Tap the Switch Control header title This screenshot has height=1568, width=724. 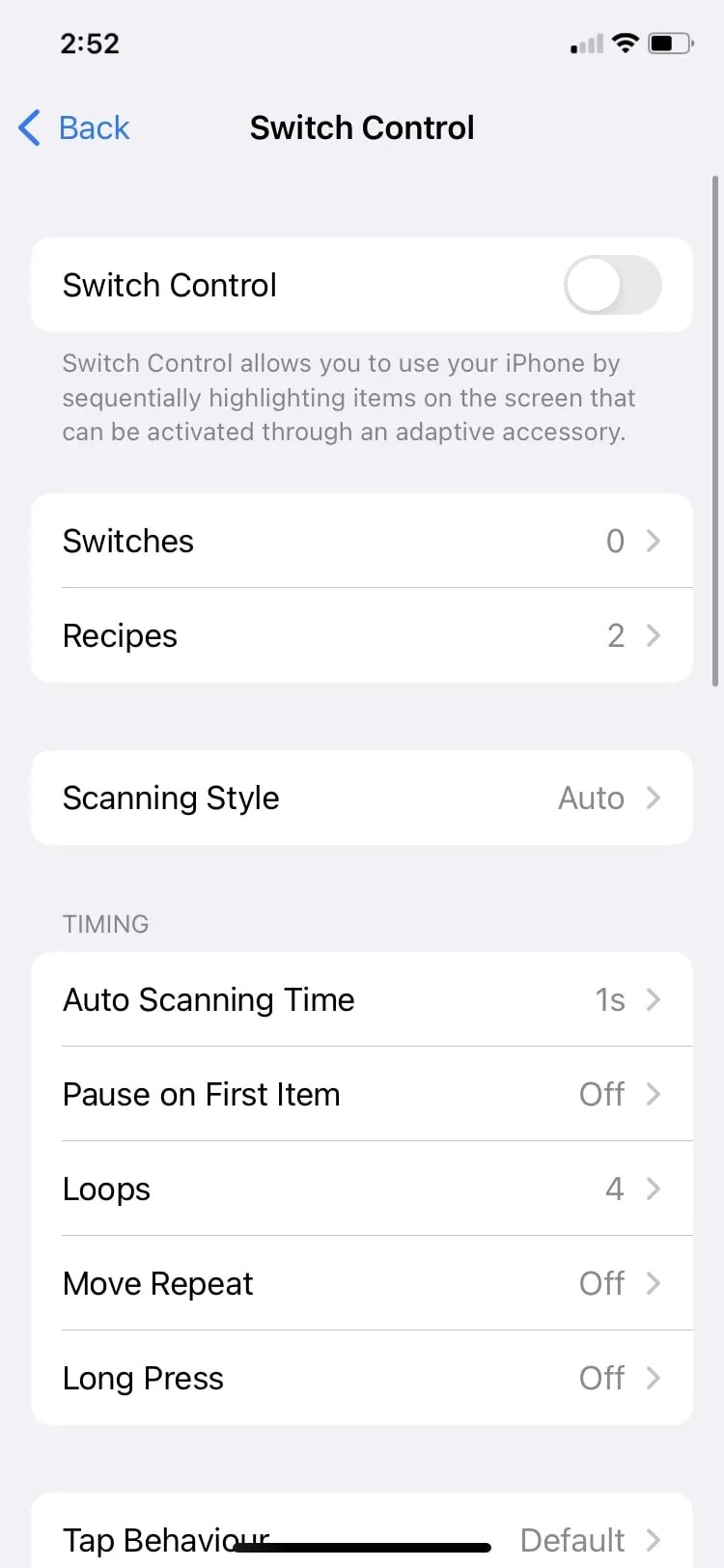(362, 127)
